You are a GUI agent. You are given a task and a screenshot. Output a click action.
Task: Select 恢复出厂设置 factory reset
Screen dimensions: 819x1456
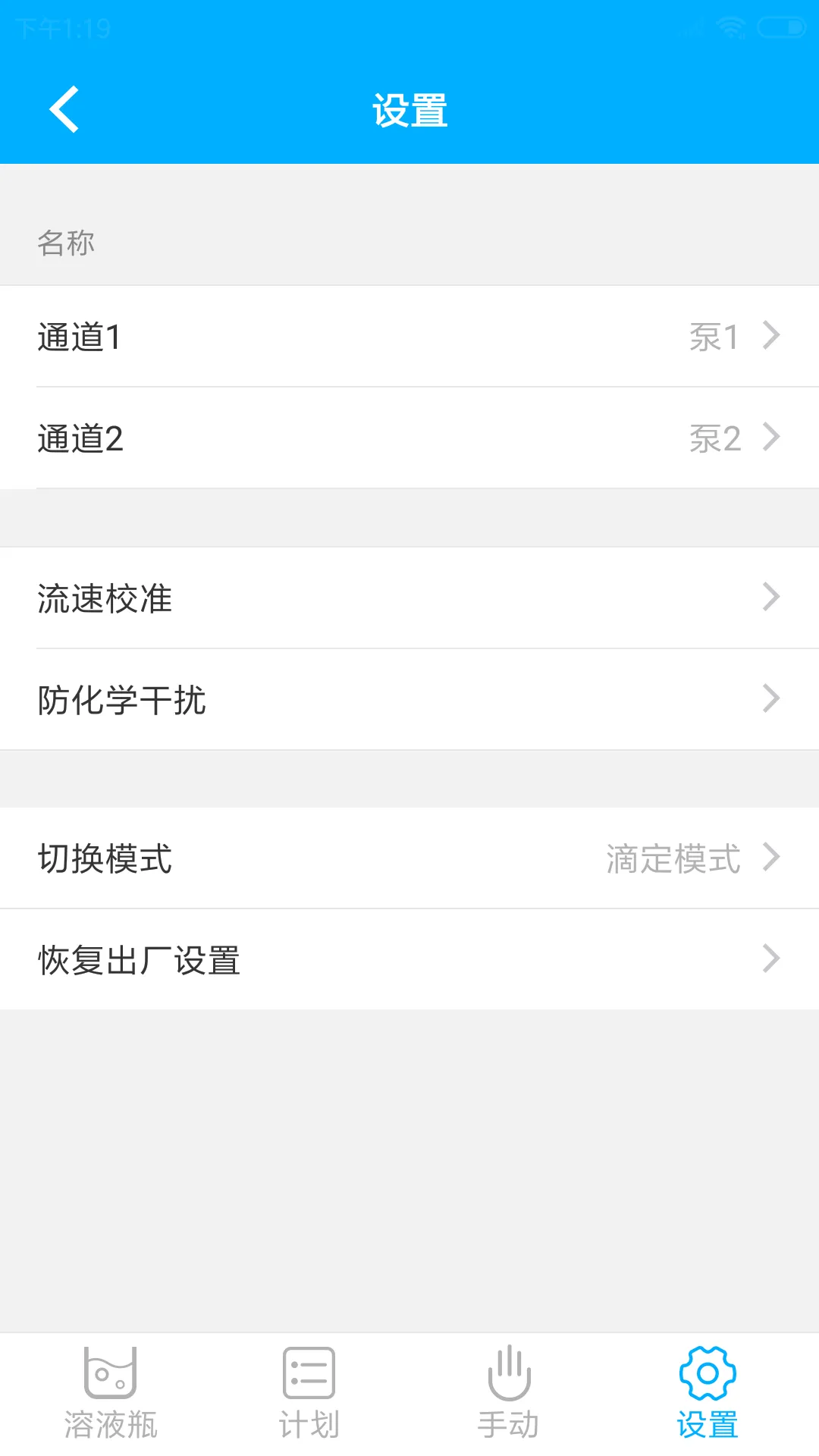[409, 959]
